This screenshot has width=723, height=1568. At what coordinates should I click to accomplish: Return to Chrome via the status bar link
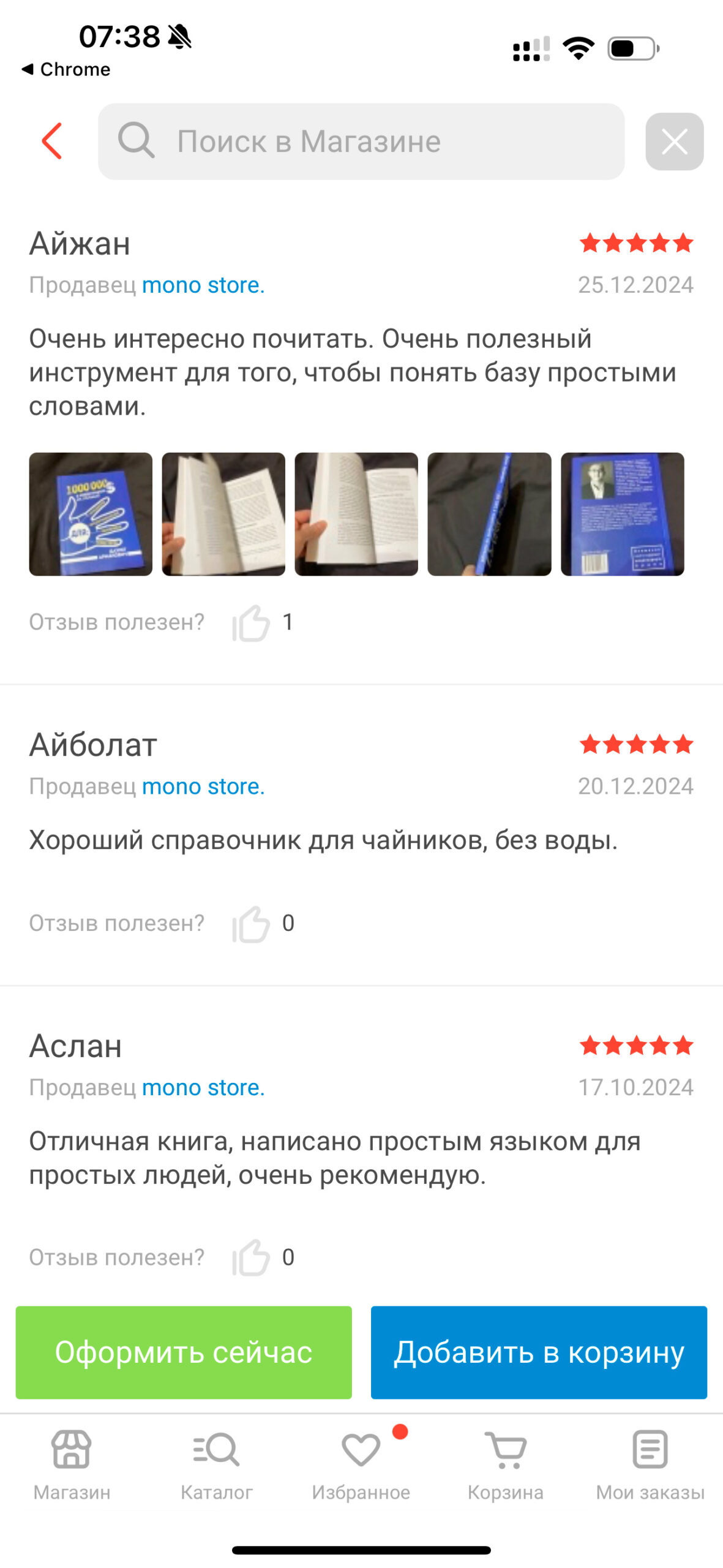pos(66,69)
